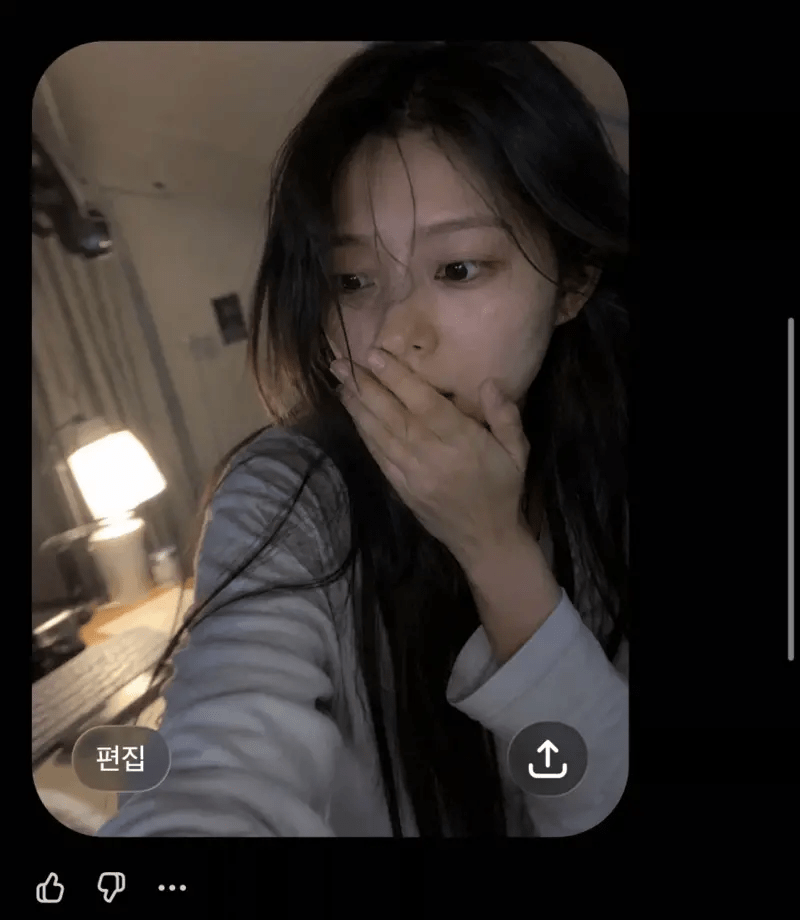The height and width of the screenshot is (920, 800).
Task: Tap the 편집 edit button
Action: pos(121,759)
